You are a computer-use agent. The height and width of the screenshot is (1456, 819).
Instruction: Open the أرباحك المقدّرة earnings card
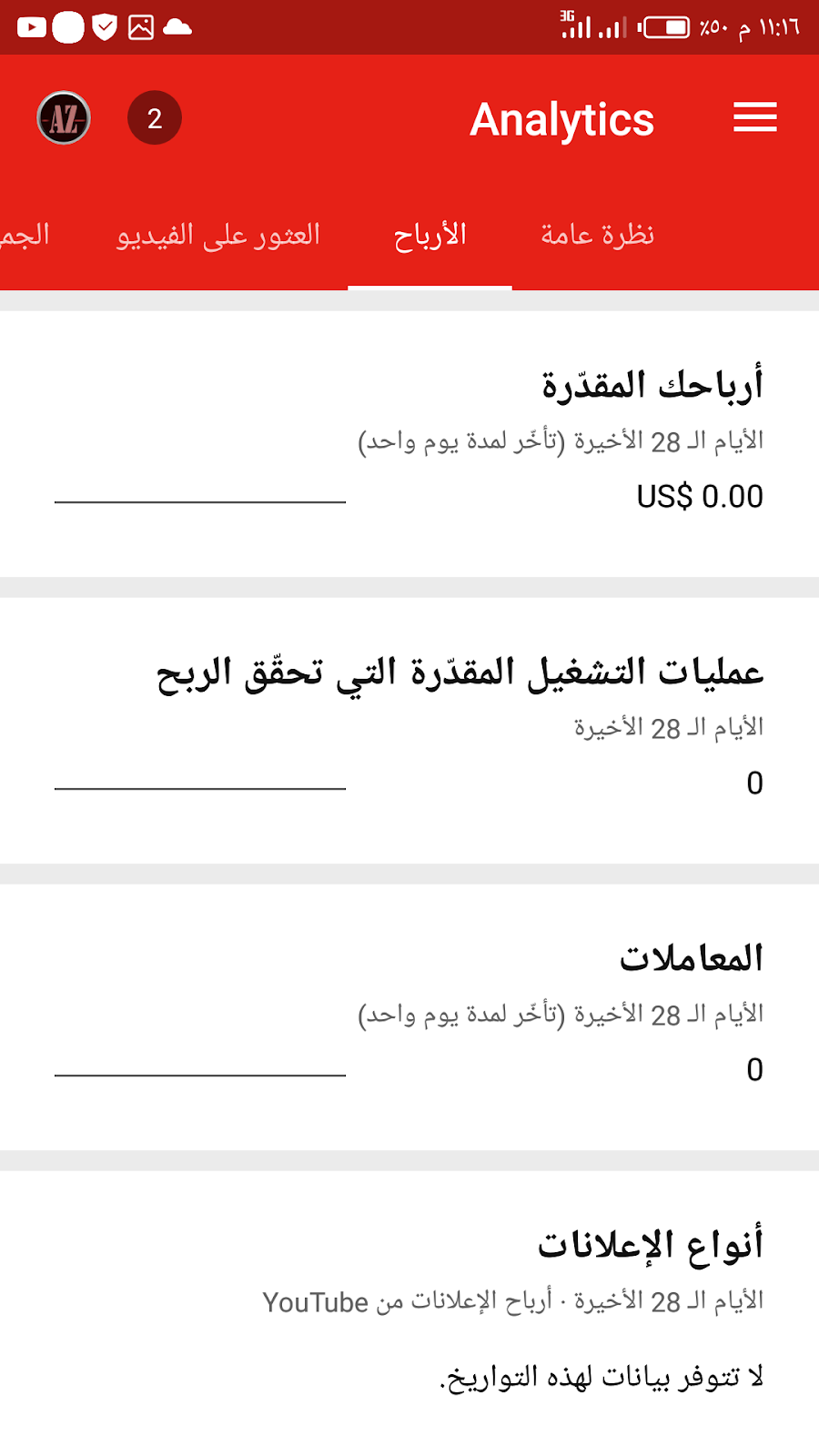[x=409, y=443]
